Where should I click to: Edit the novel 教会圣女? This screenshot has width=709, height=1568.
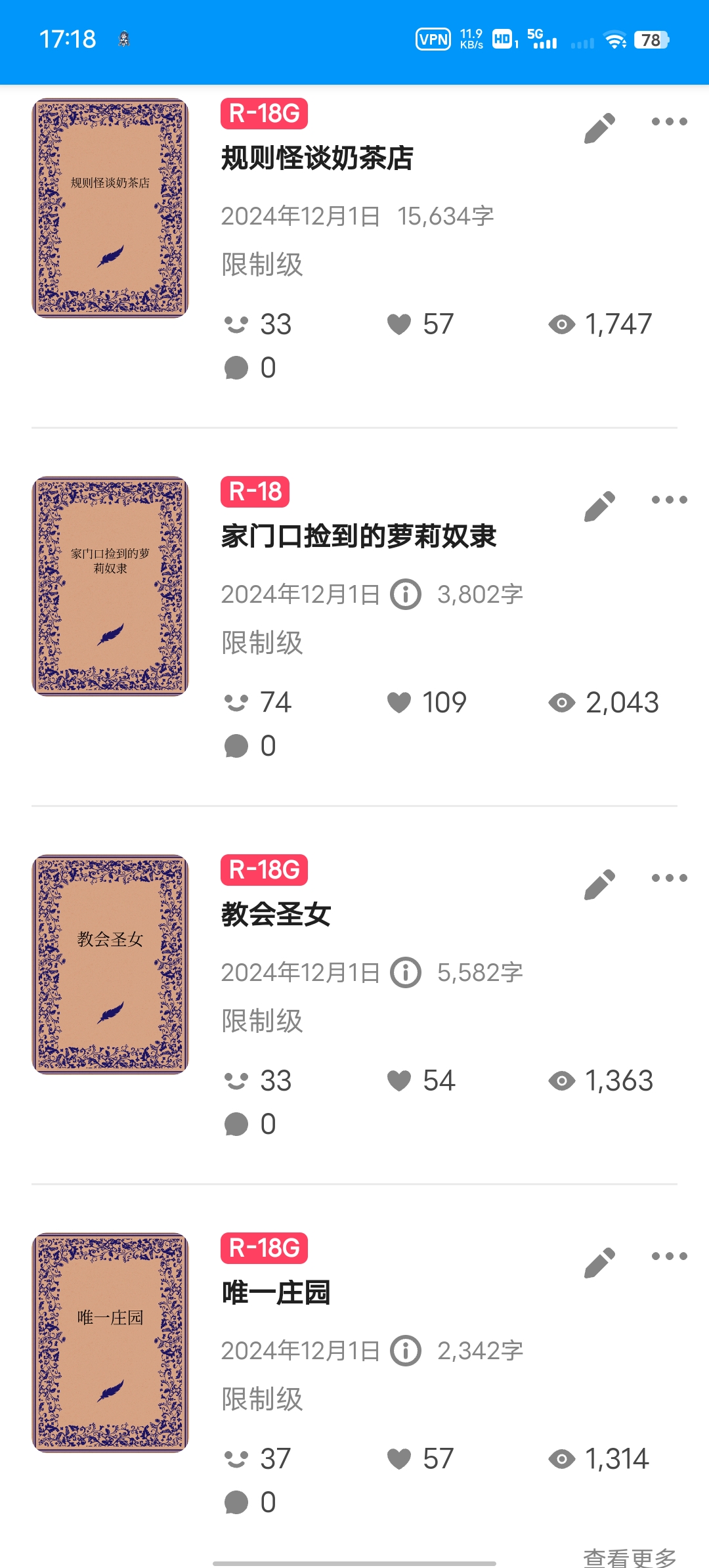coord(599,884)
